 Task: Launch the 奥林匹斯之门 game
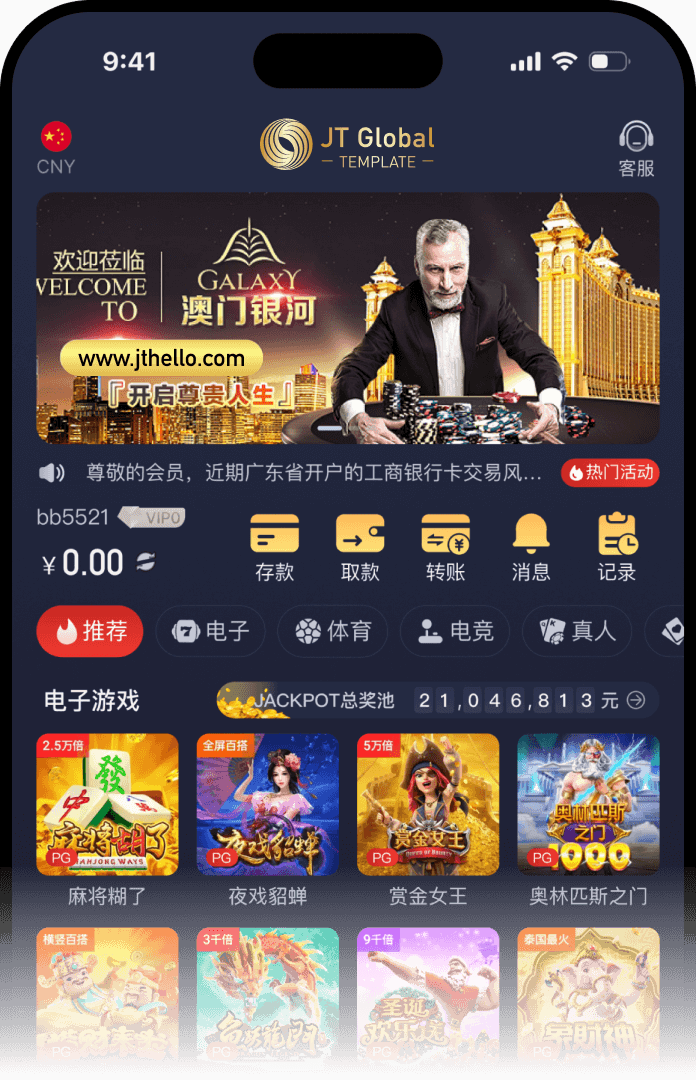[588, 805]
